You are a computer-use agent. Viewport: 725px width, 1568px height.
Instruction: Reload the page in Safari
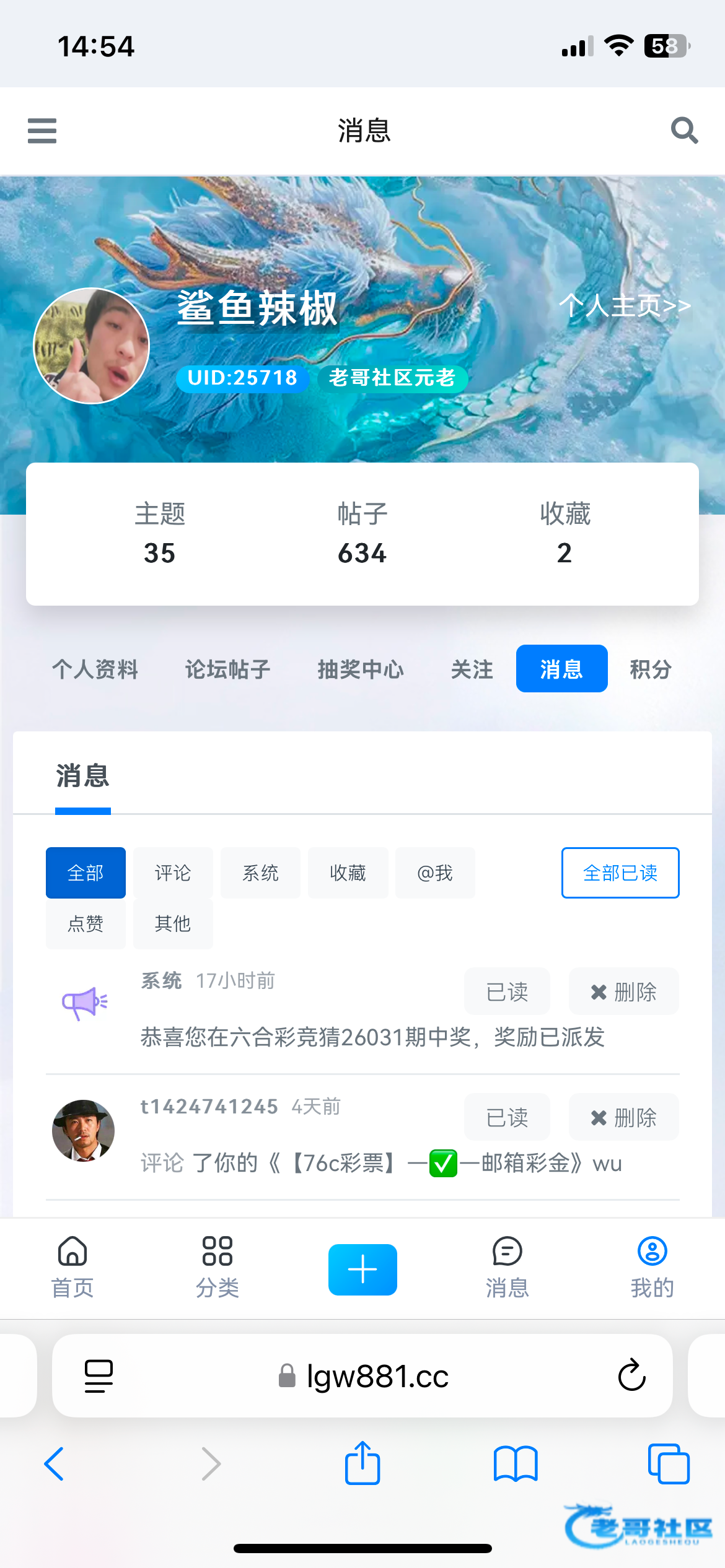point(631,1375)
